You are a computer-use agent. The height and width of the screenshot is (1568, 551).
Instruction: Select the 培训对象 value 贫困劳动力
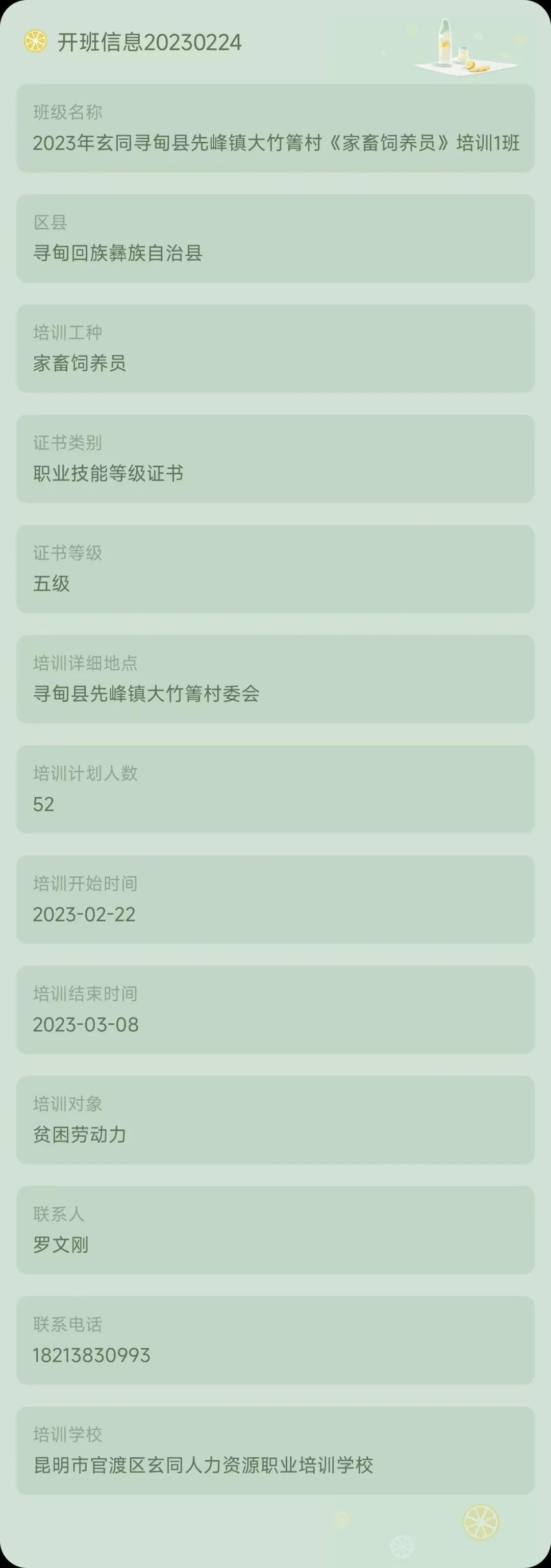[79, 1135]
